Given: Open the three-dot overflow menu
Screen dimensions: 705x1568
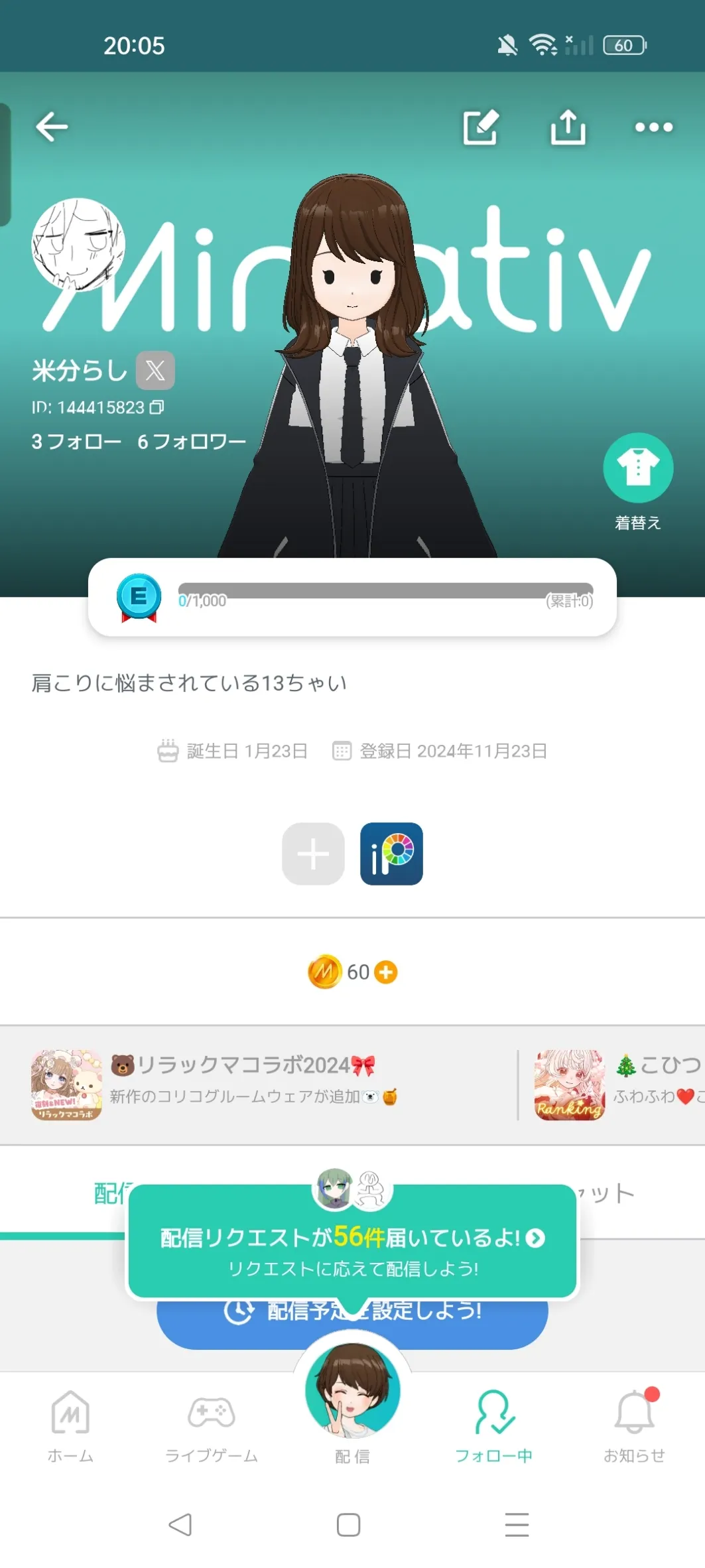Looking at the screenshot, I should click(x=653, y=127).
